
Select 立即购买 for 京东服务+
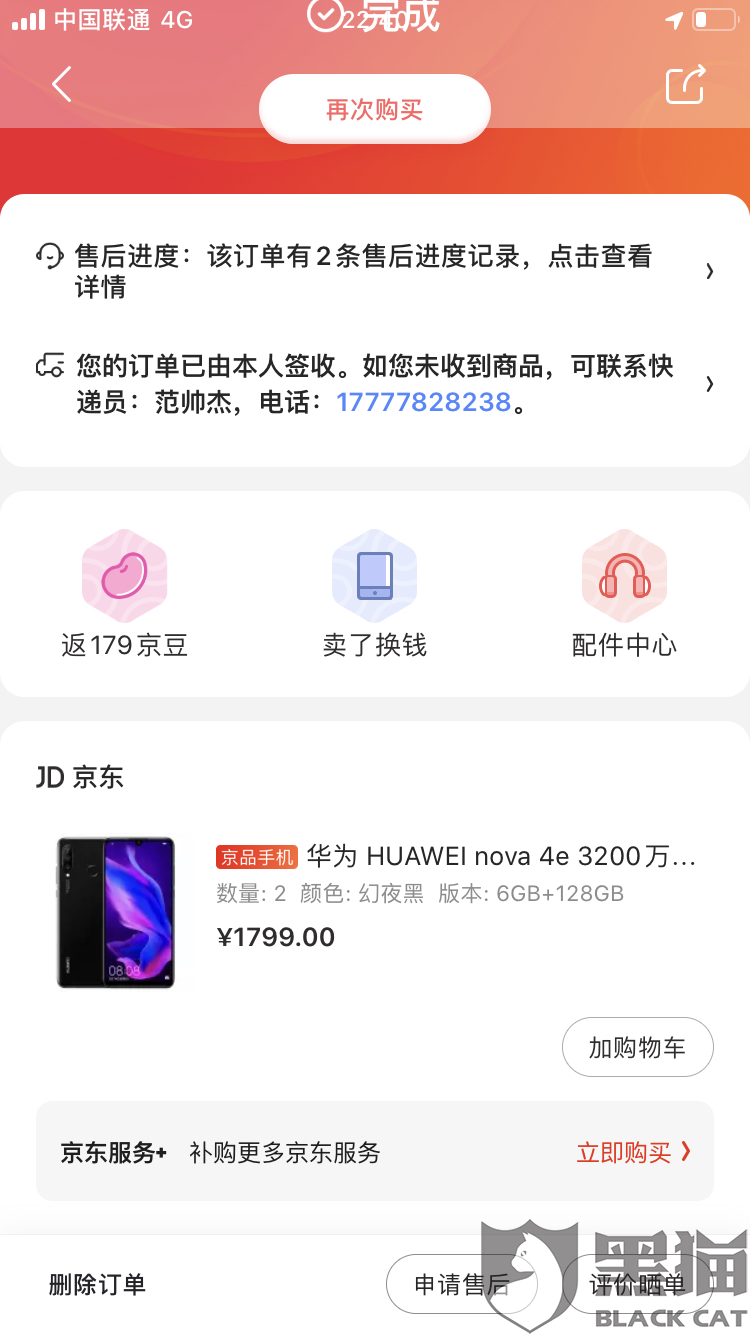click(633, 1152)
